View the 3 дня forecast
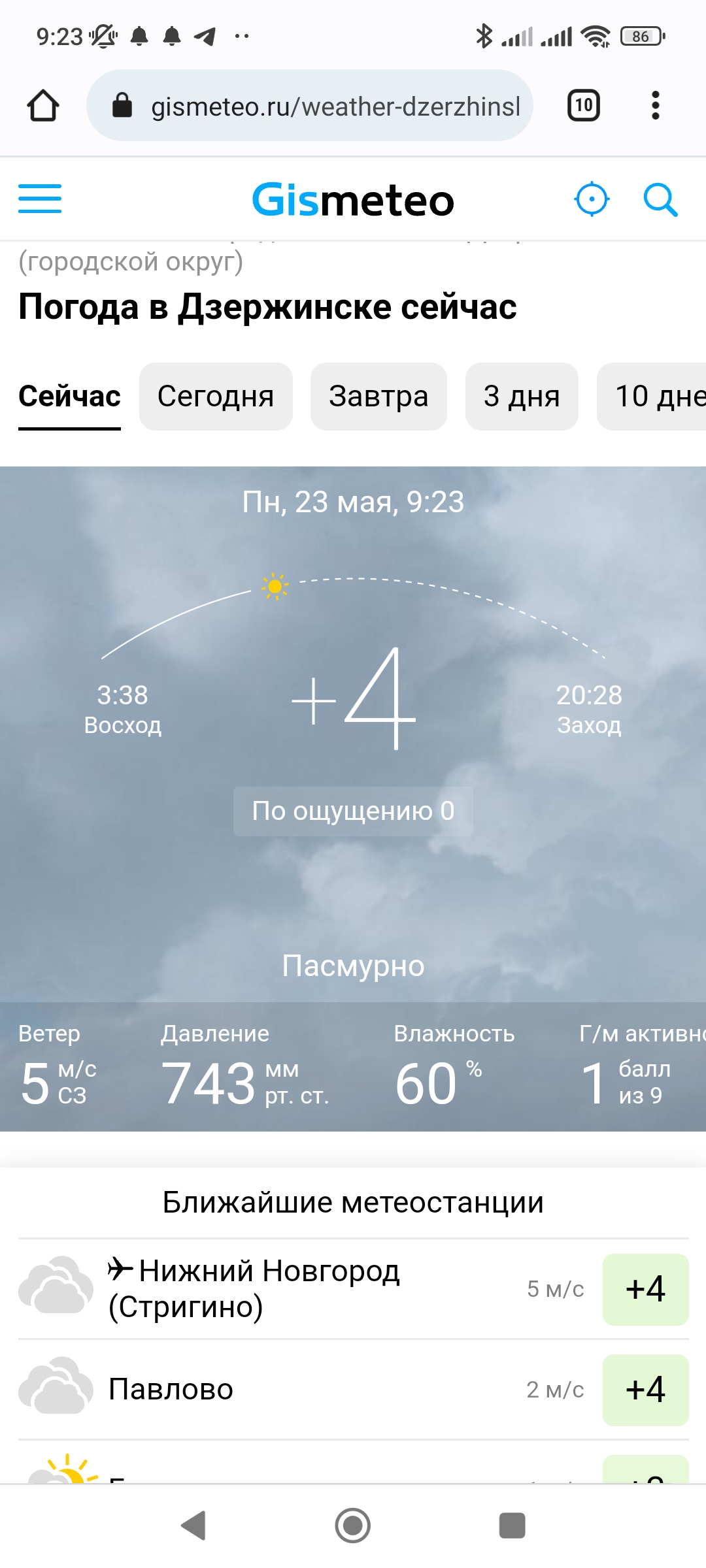This screenshot has width=706, height=1568. coord(522,397)
